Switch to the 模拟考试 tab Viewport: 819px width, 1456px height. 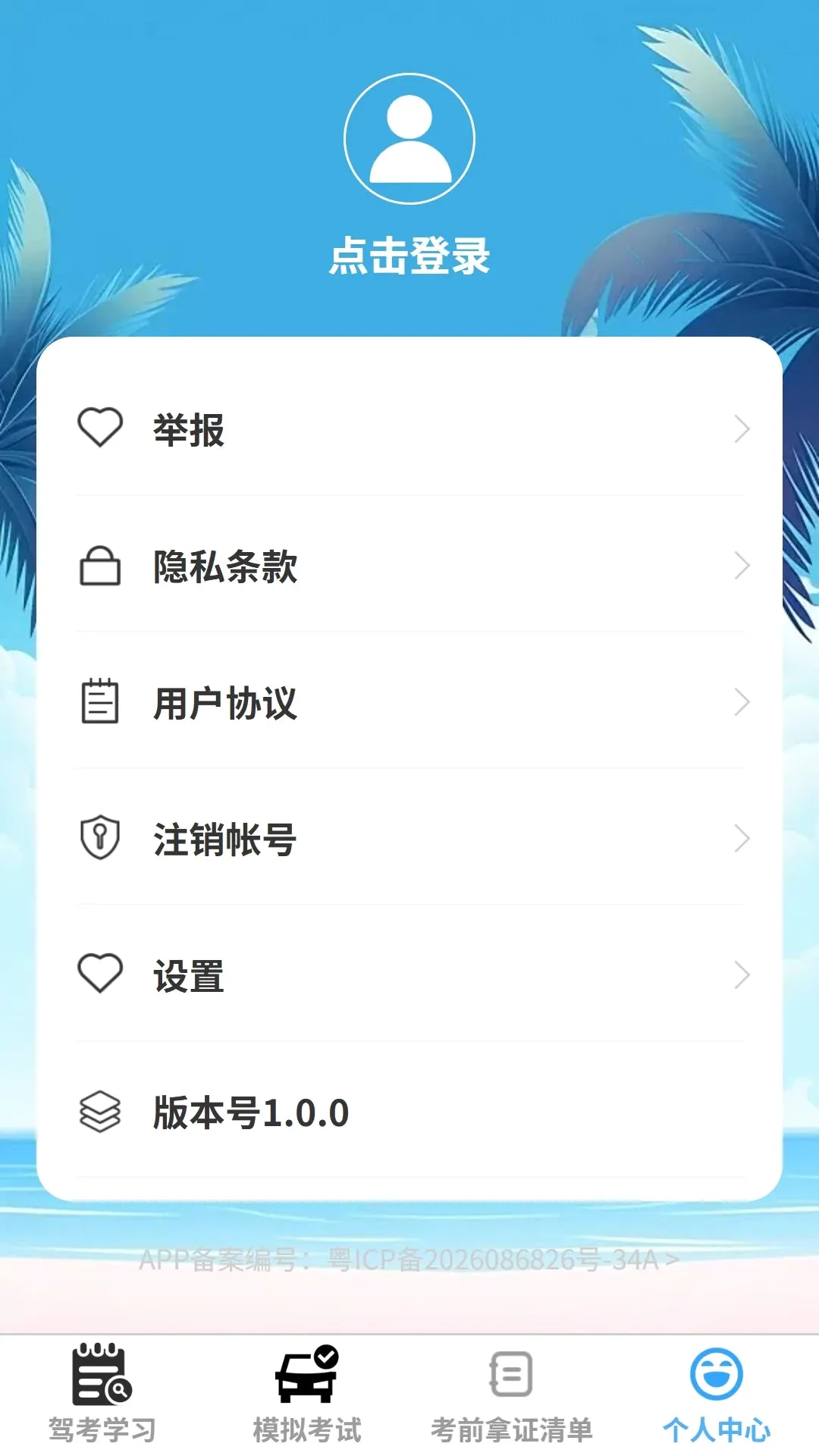tap(307, 1394)
